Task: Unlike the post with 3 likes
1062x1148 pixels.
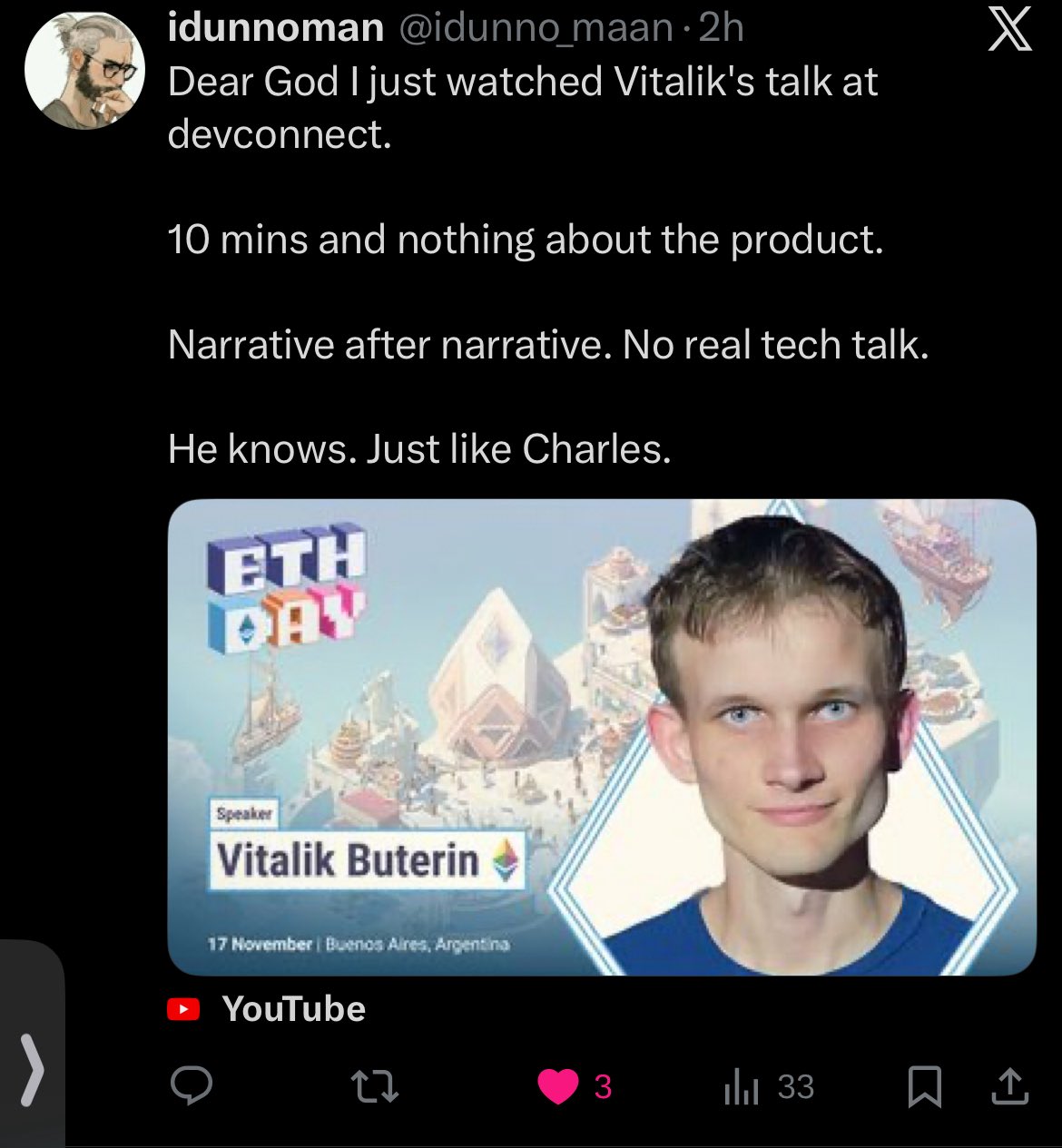Action: pos(558,1086)
